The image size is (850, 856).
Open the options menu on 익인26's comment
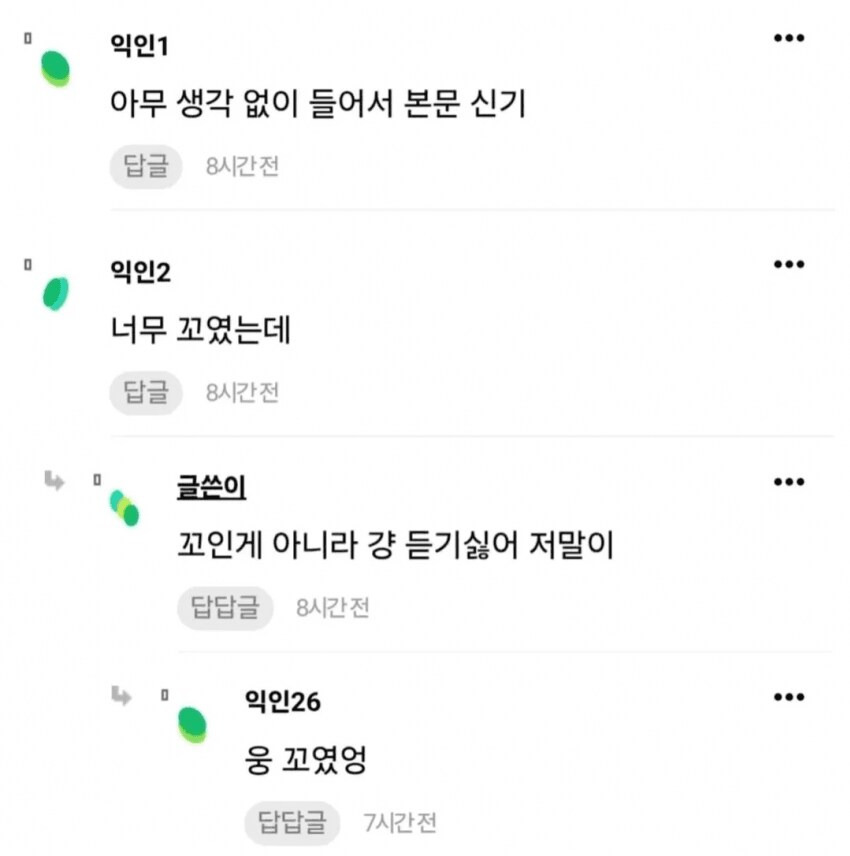791,696
